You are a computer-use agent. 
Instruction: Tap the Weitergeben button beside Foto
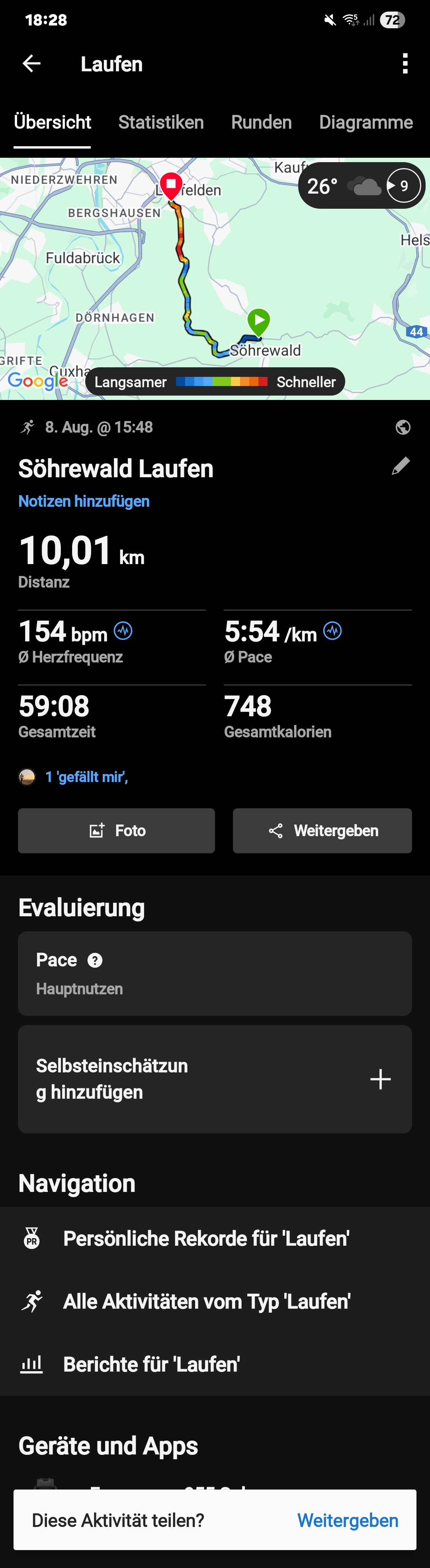pyautogui.click(x=322, y=830)
